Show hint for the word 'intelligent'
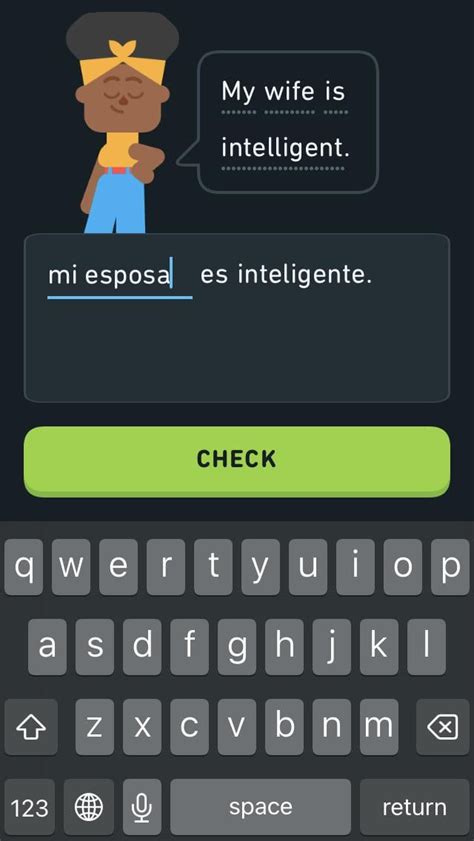The width and height of the screenshot is (474, 841). click(x=285, y=149)
